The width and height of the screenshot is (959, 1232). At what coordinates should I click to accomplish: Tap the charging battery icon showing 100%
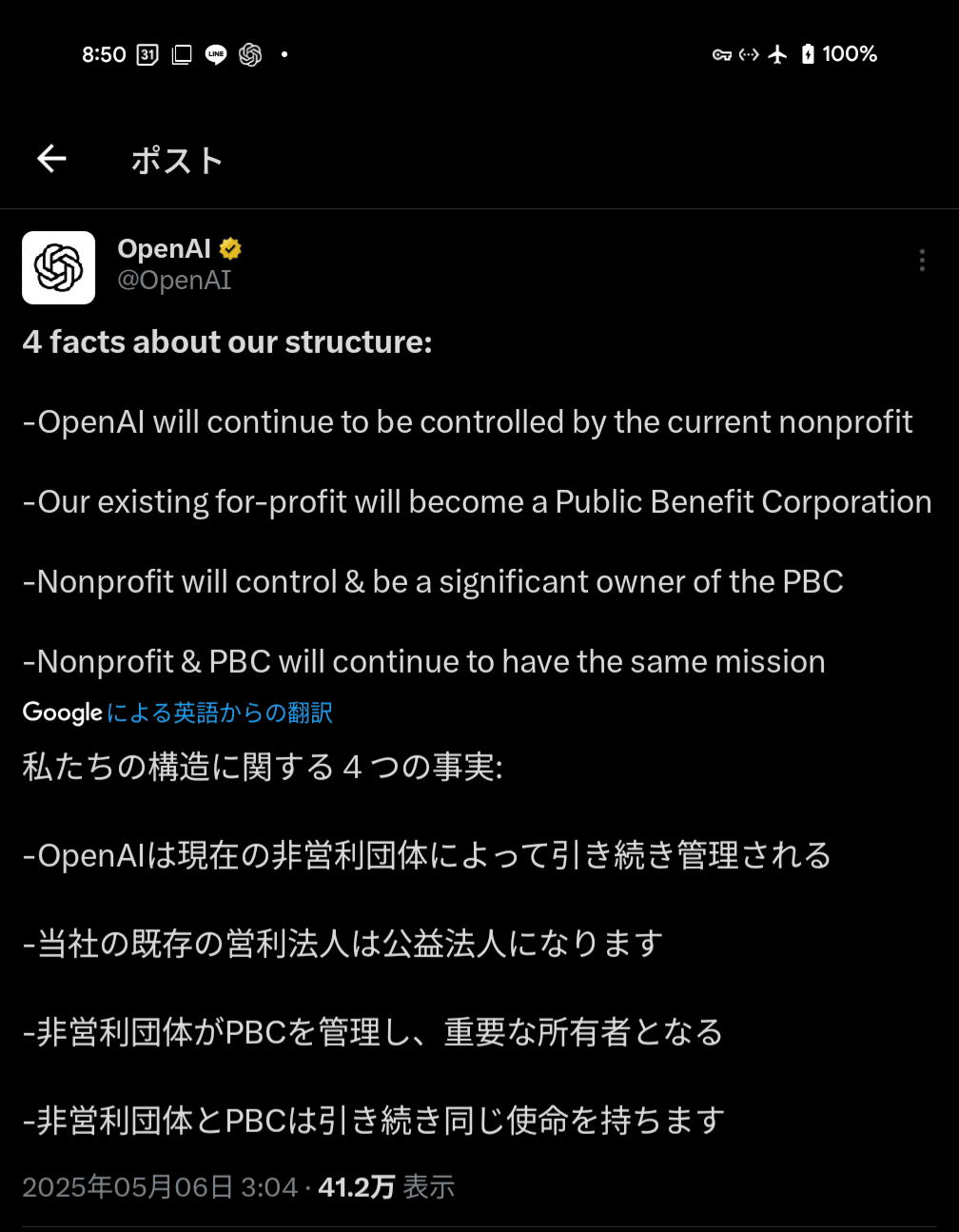(x=810, y=54)
